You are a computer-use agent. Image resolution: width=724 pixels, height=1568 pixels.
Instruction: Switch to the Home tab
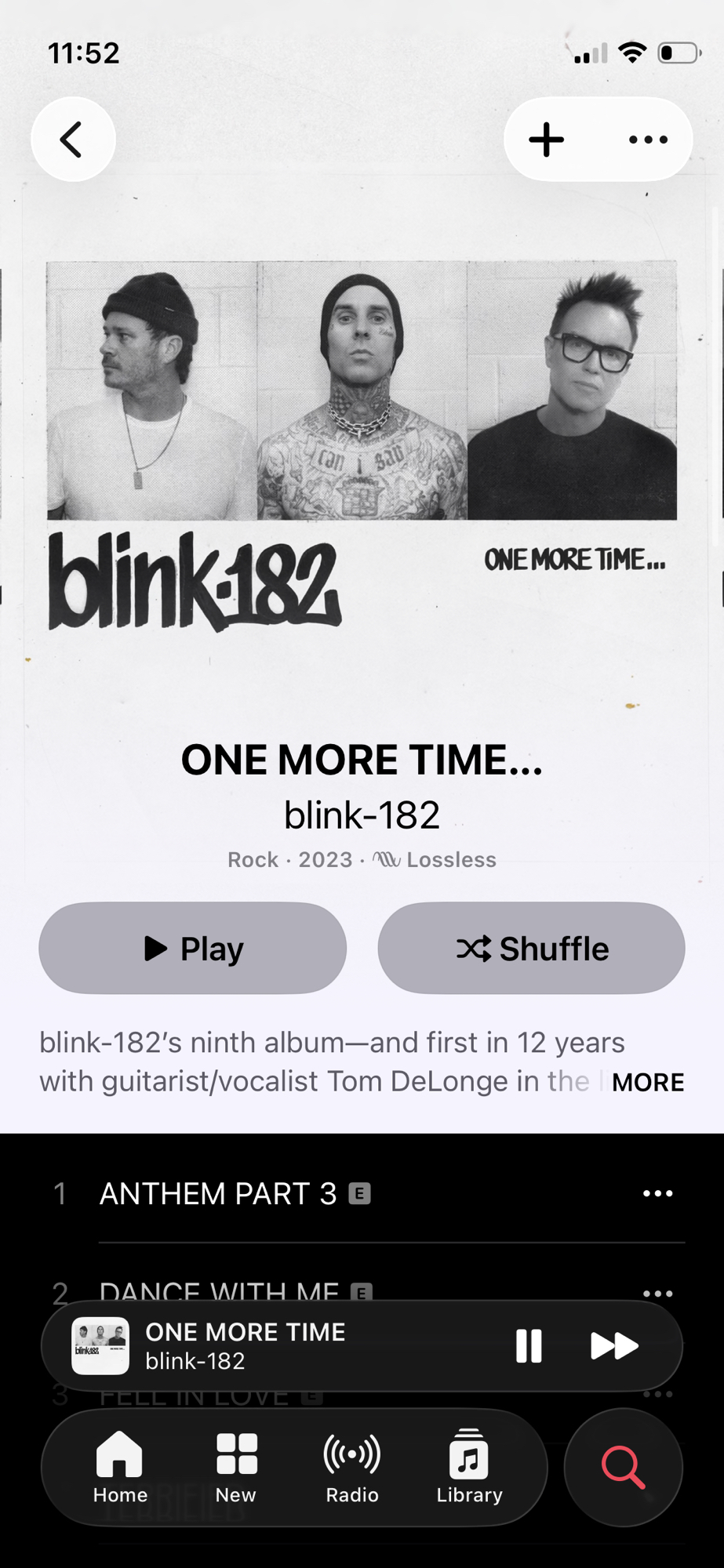point(120,1467)
